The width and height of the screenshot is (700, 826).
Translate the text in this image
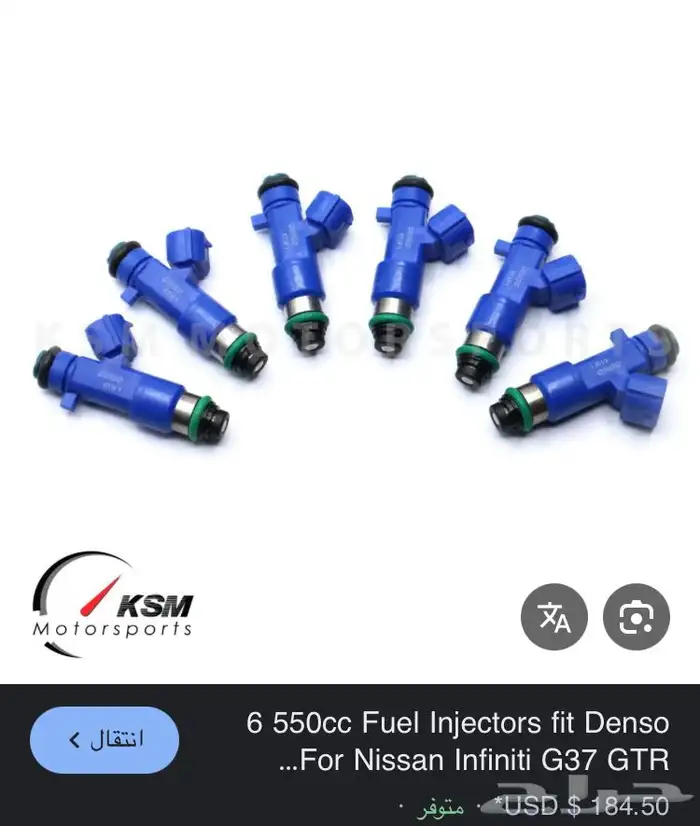pos(554,617)
